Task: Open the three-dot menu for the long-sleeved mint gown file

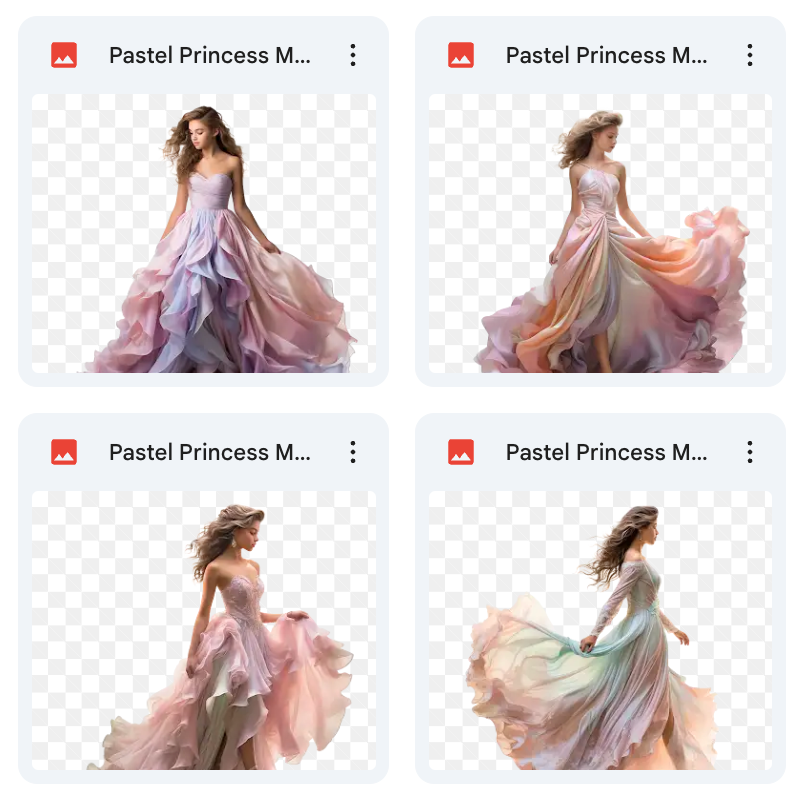Action: click(x=750, y=452)
